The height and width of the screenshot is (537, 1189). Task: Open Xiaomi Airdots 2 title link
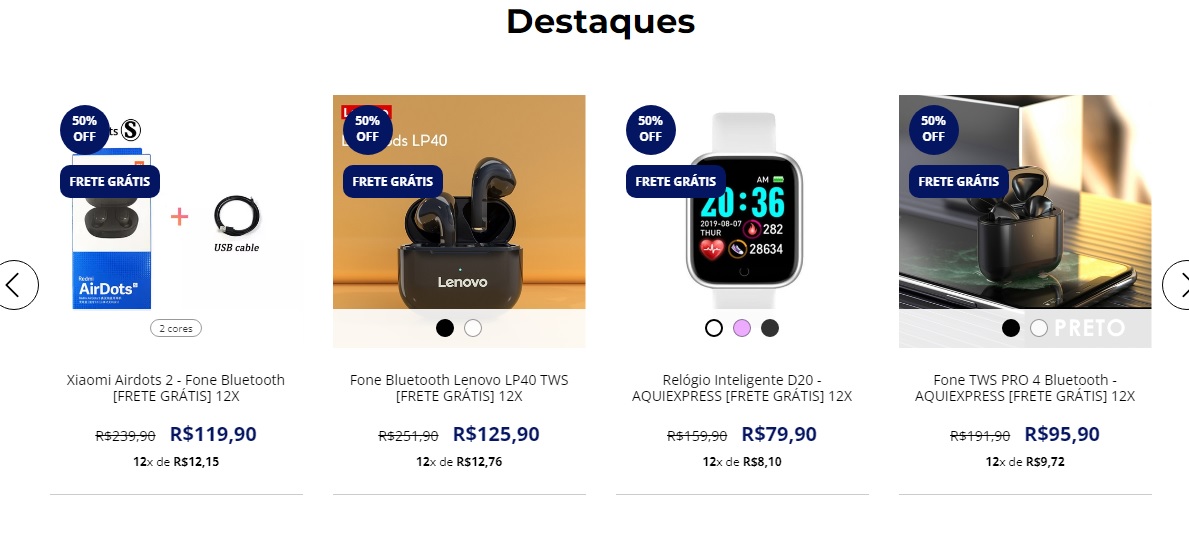pyautogui.click(x=176, y=388)
